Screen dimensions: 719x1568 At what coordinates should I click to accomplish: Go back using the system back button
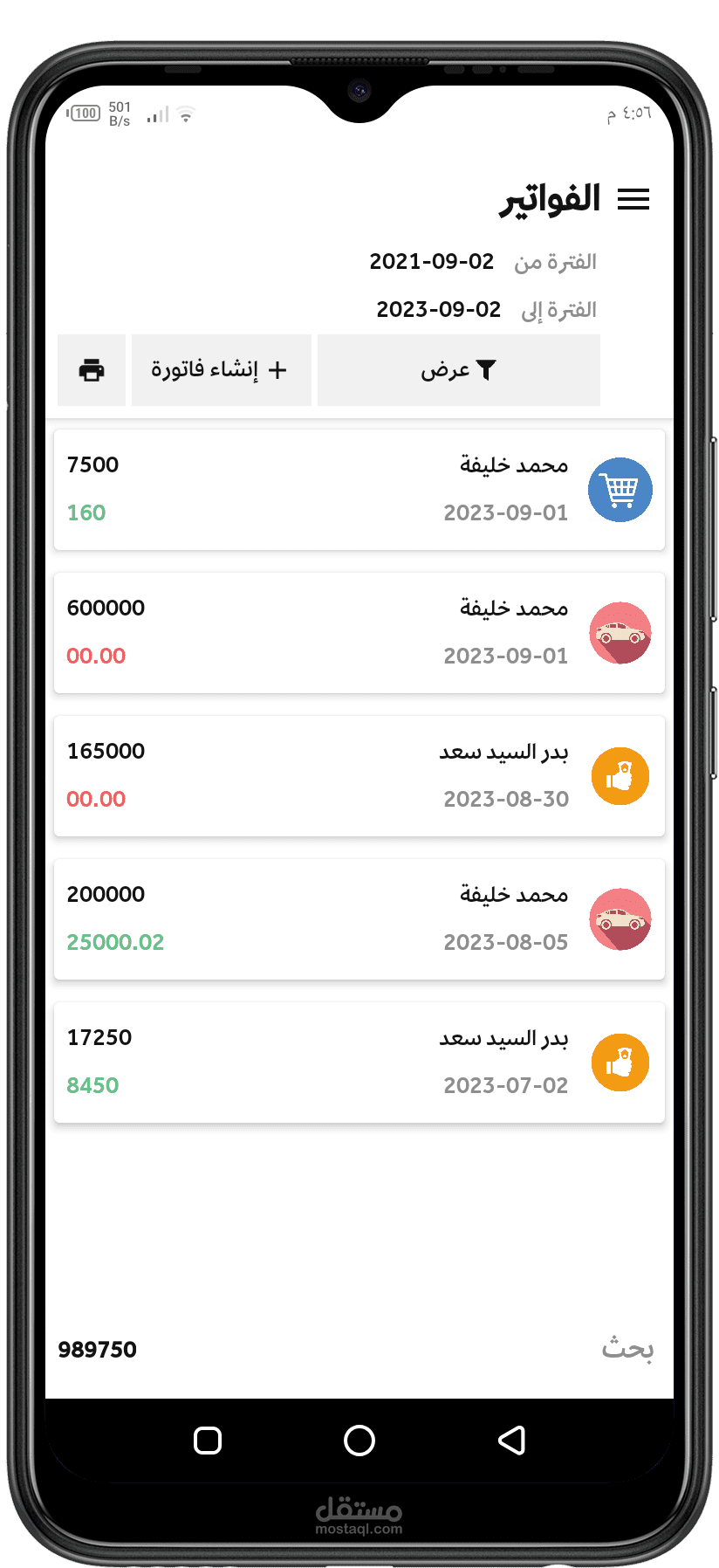[511, 1440]
